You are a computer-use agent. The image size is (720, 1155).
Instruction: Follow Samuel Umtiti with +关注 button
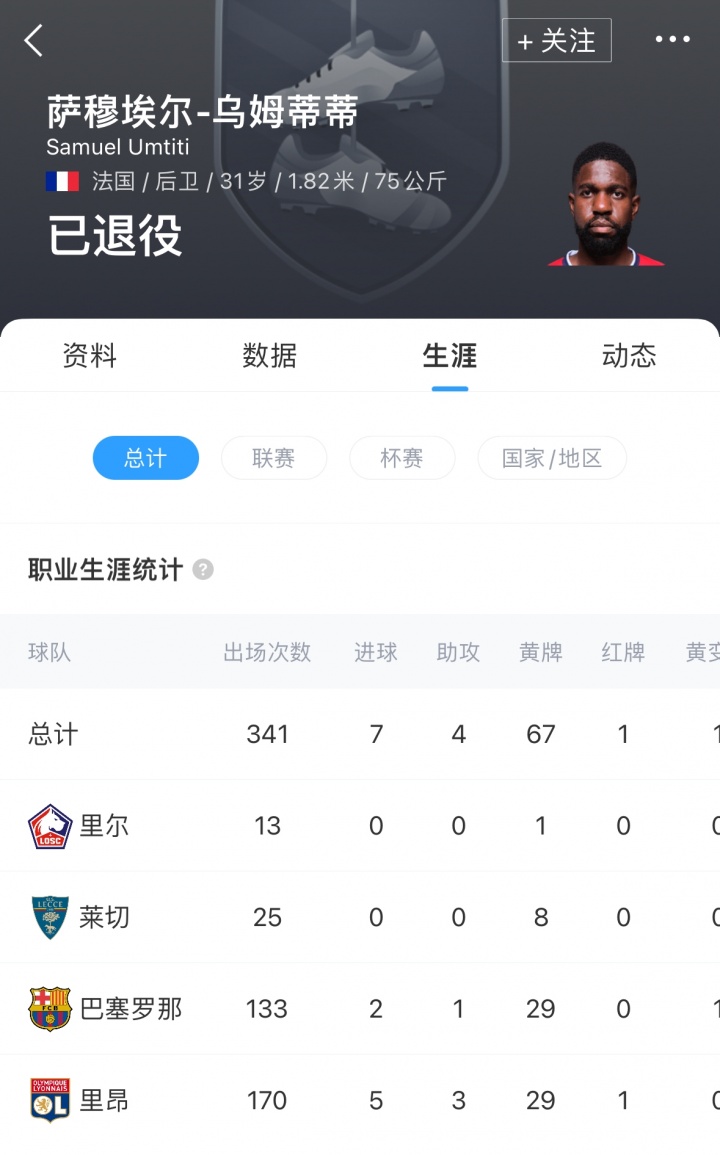pyautogui.click(x=556, y=41)
